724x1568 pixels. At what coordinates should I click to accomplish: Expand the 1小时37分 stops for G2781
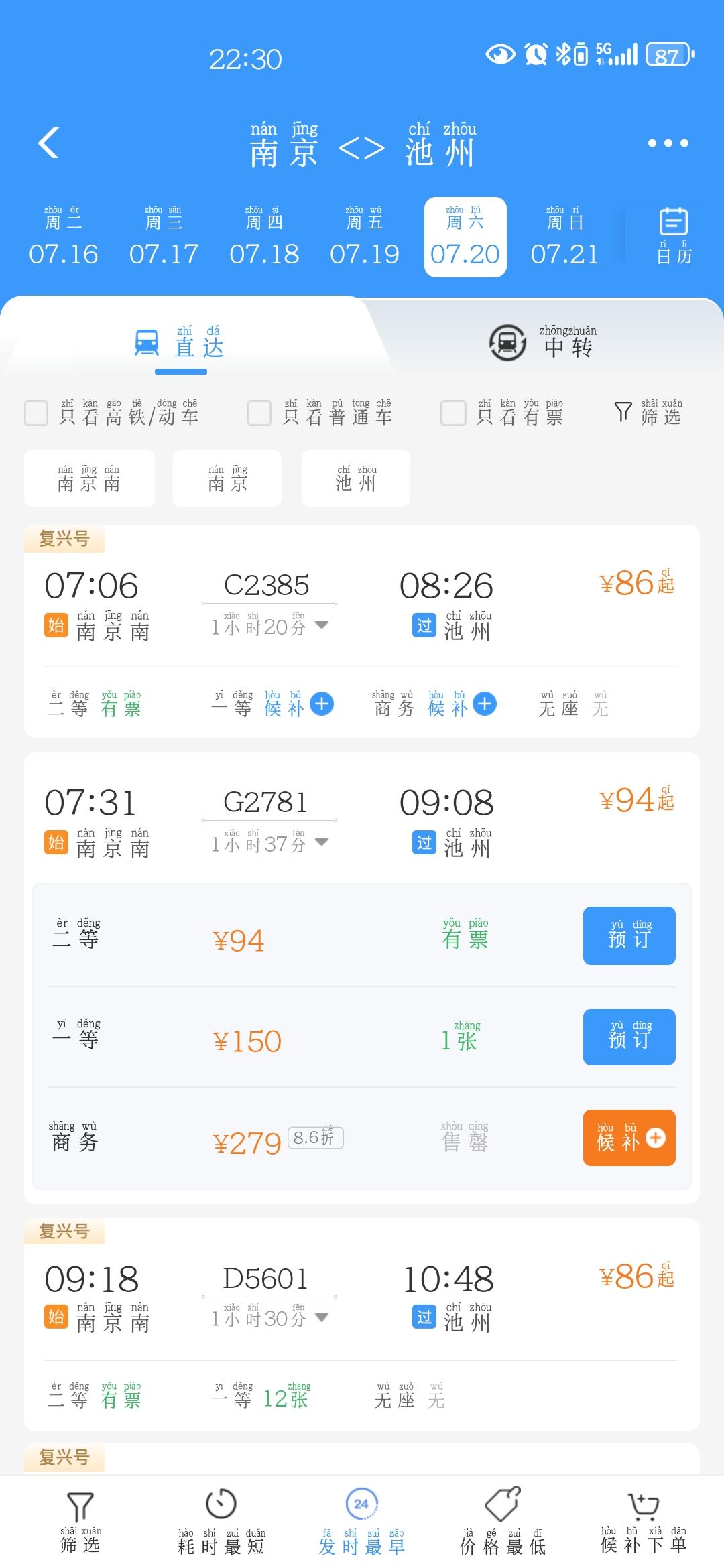(269, 843)
